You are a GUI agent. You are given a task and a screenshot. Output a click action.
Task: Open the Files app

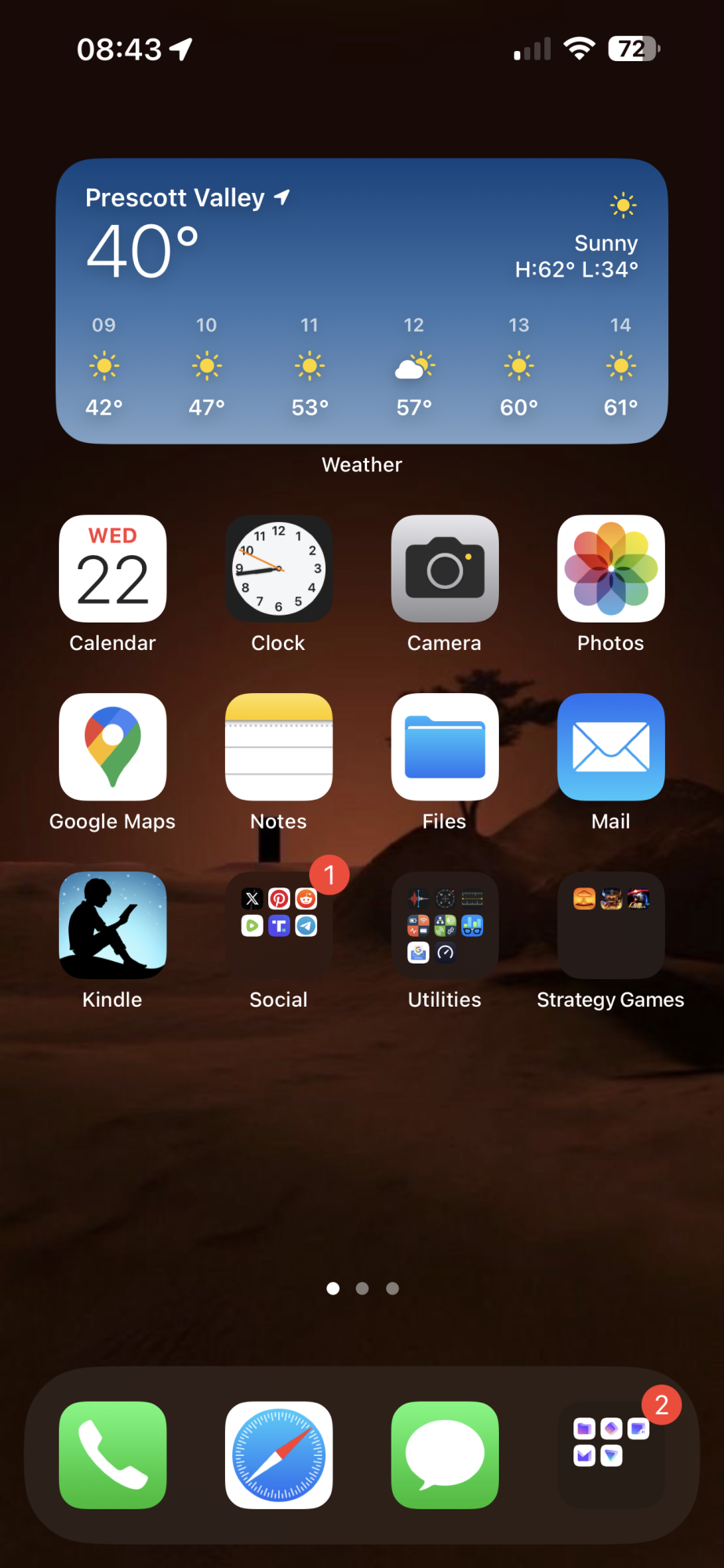click(445, 747)
